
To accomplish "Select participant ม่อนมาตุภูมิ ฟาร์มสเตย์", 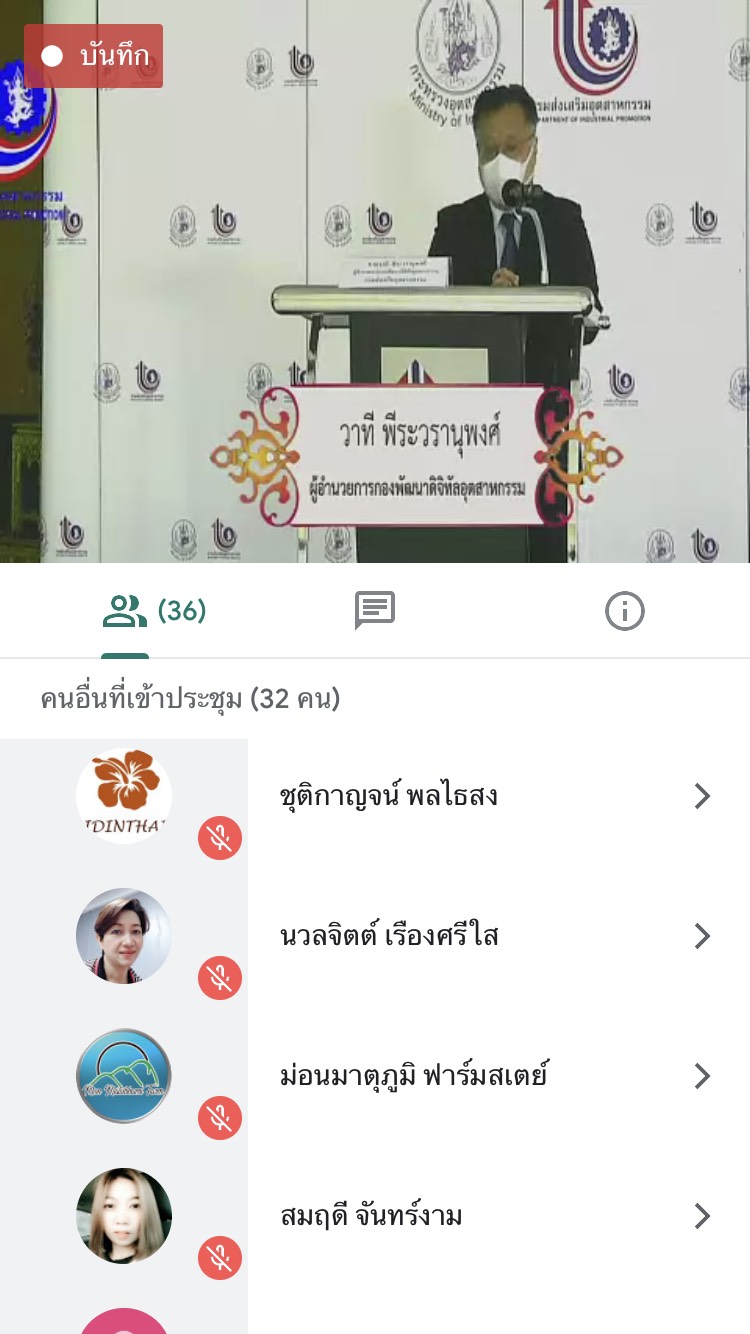I will (x=413, y=1076).
